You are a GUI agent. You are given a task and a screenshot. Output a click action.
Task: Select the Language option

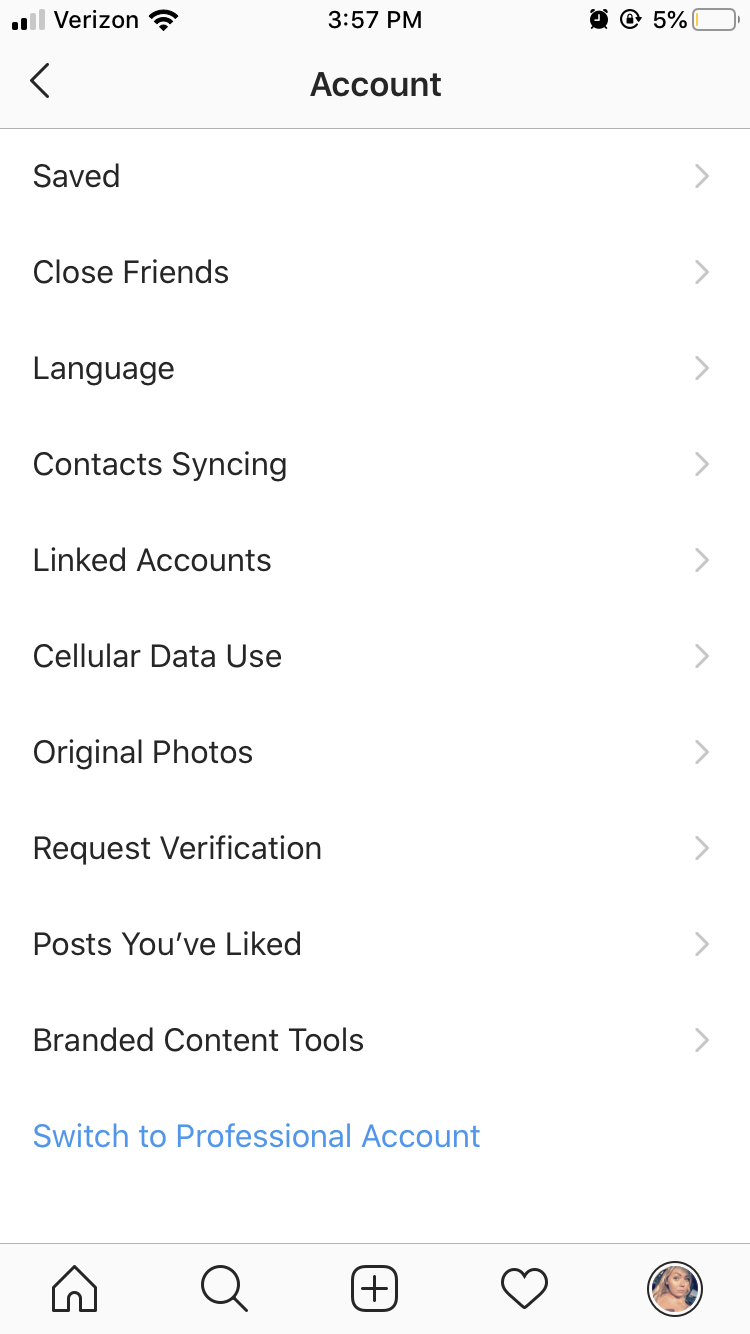click(x=375, y=368)
